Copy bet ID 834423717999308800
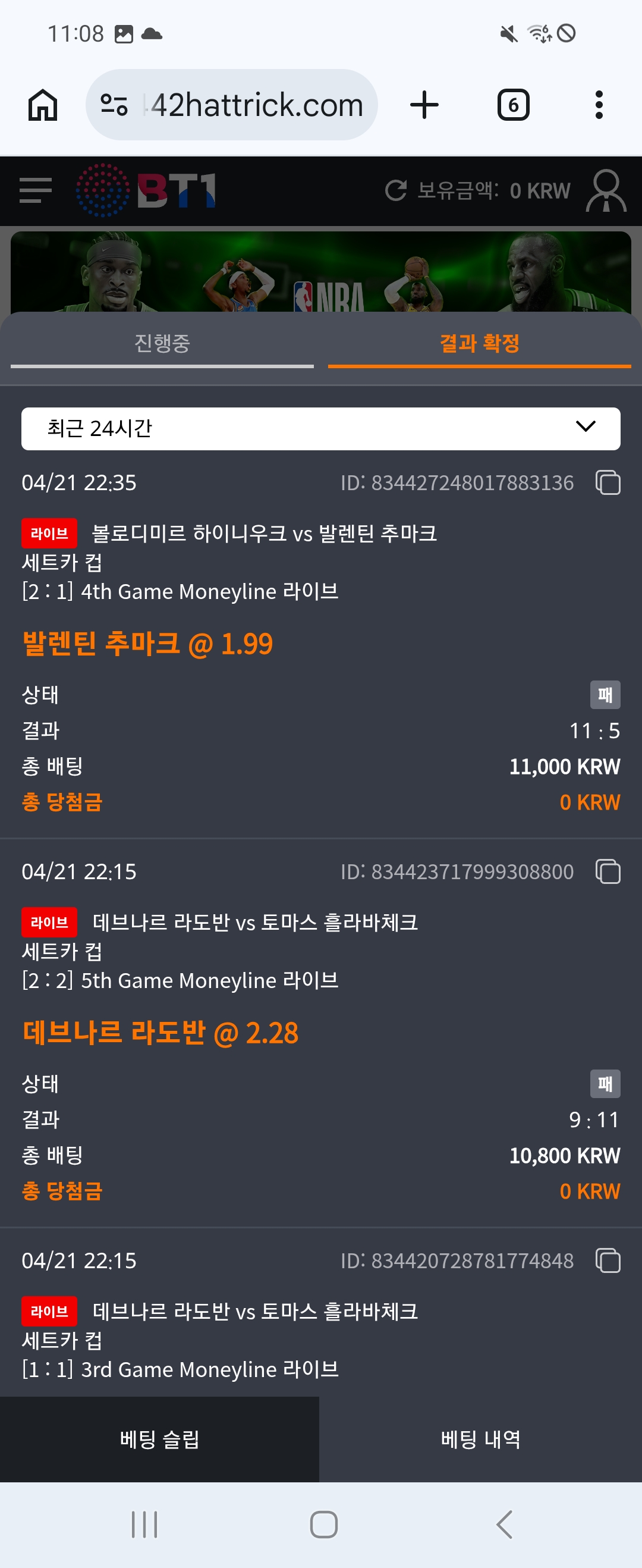The image size is (642, 1568). 608,871
